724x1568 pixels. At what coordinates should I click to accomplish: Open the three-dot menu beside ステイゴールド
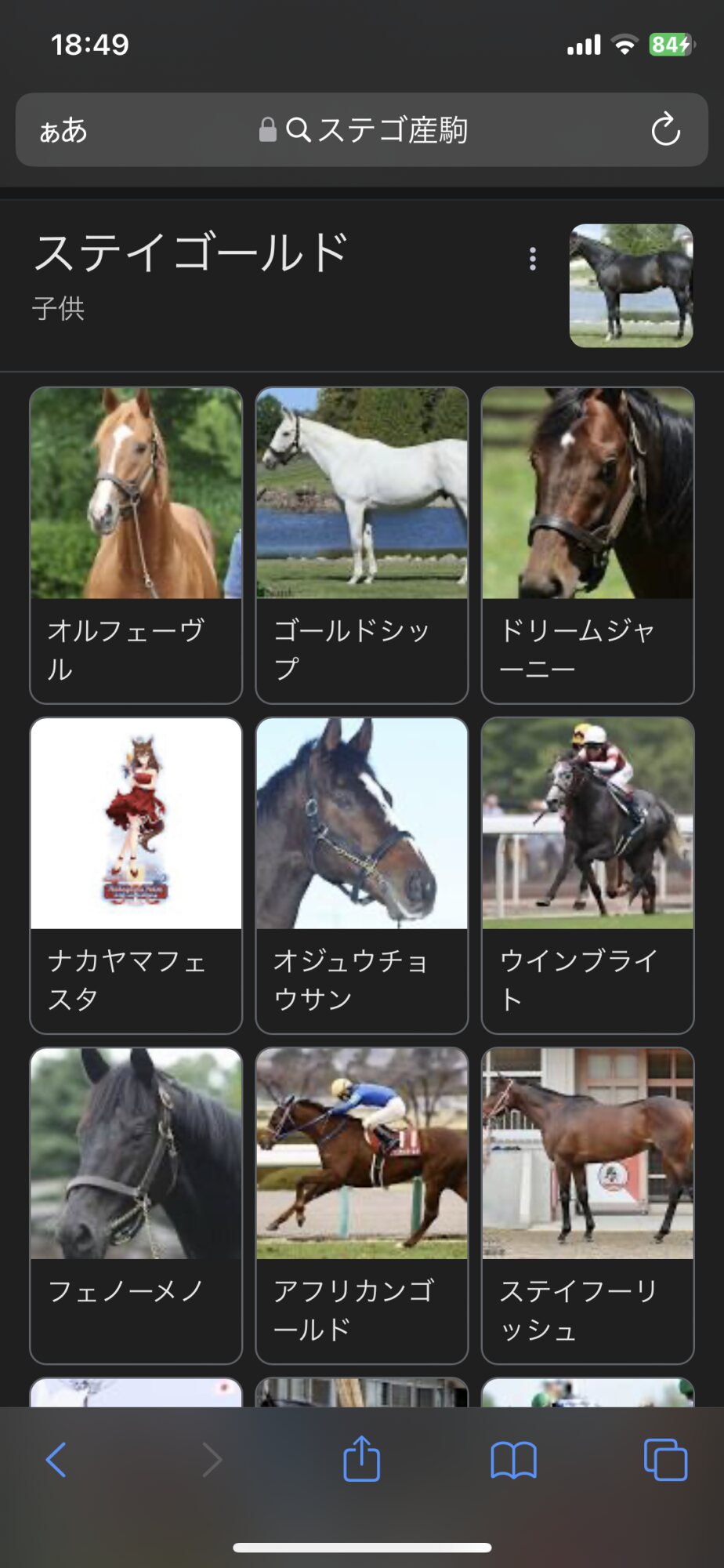(533, 259)
